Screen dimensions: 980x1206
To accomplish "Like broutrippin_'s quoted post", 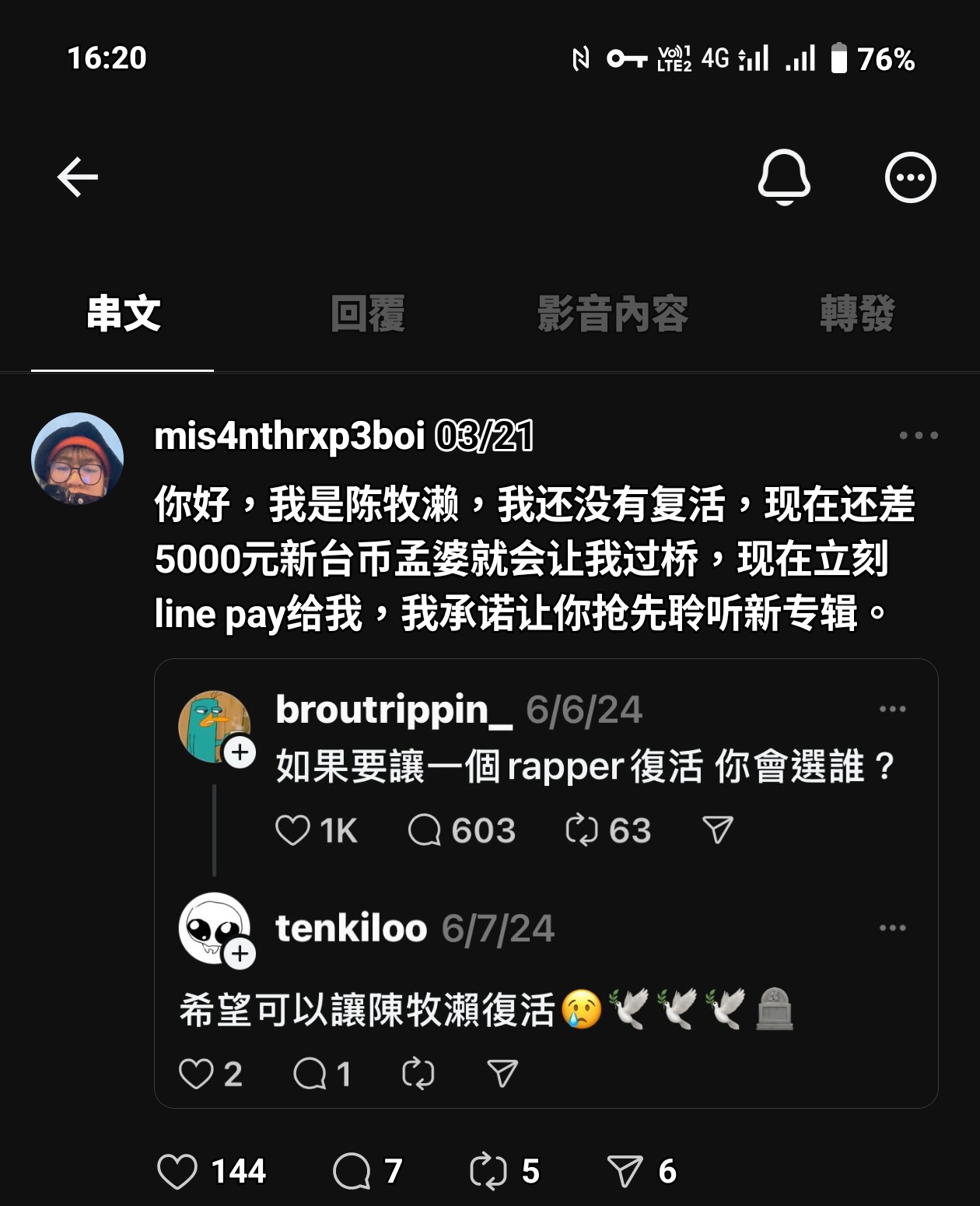I will [292, 830].
